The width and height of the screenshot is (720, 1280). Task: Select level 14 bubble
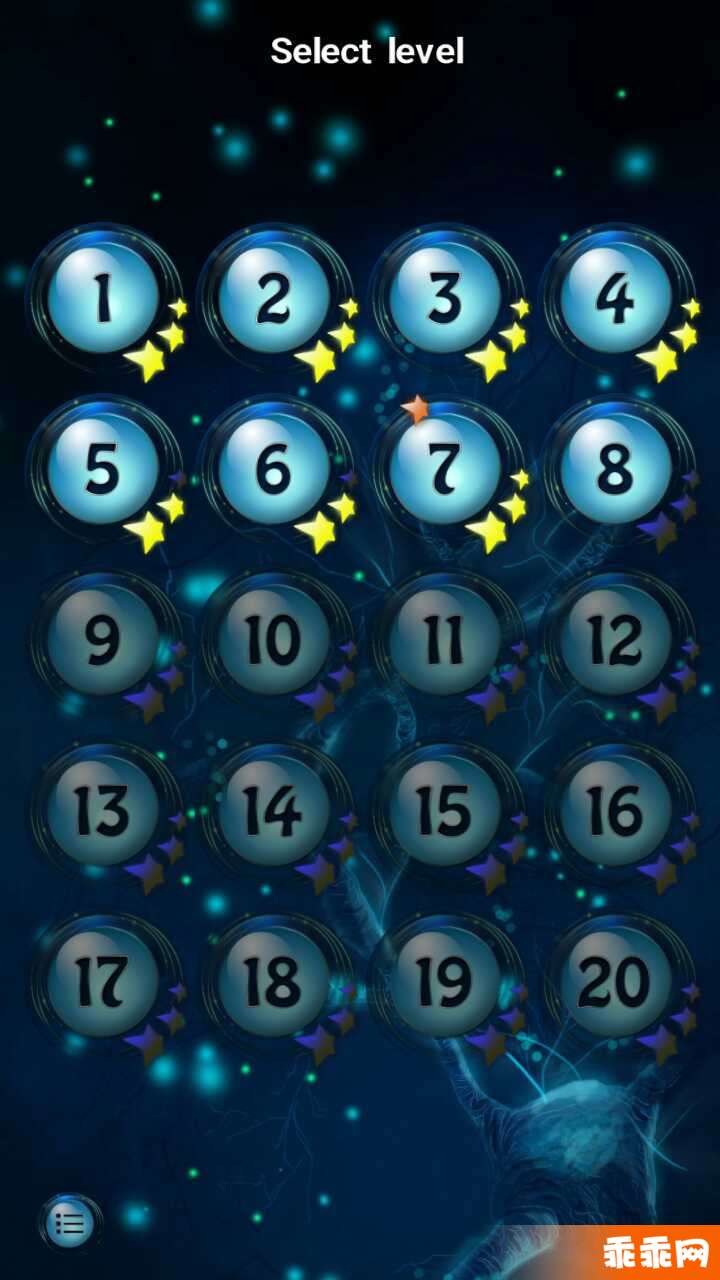(x=274, y=811)
